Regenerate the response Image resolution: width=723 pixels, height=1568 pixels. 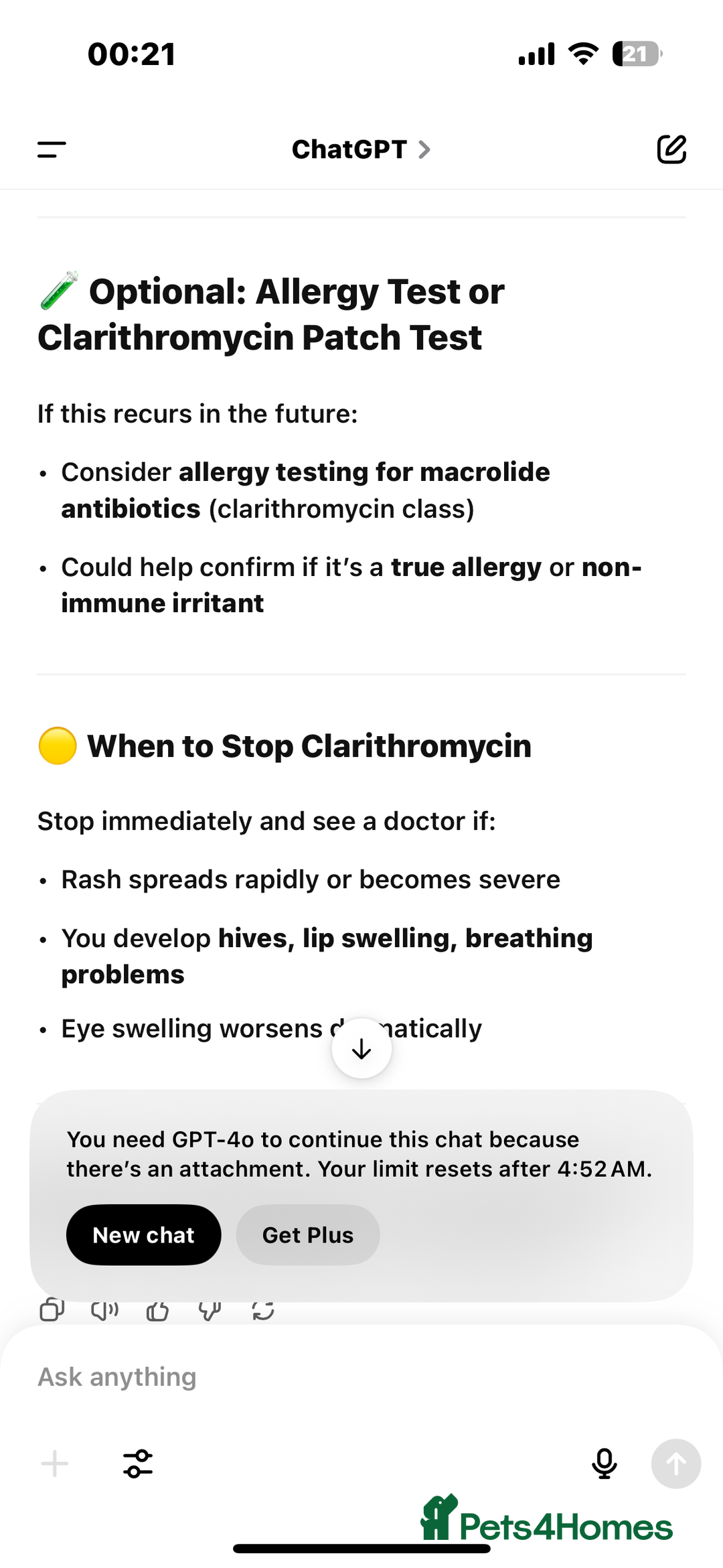pyautogui.click(x=263, y=1310)
